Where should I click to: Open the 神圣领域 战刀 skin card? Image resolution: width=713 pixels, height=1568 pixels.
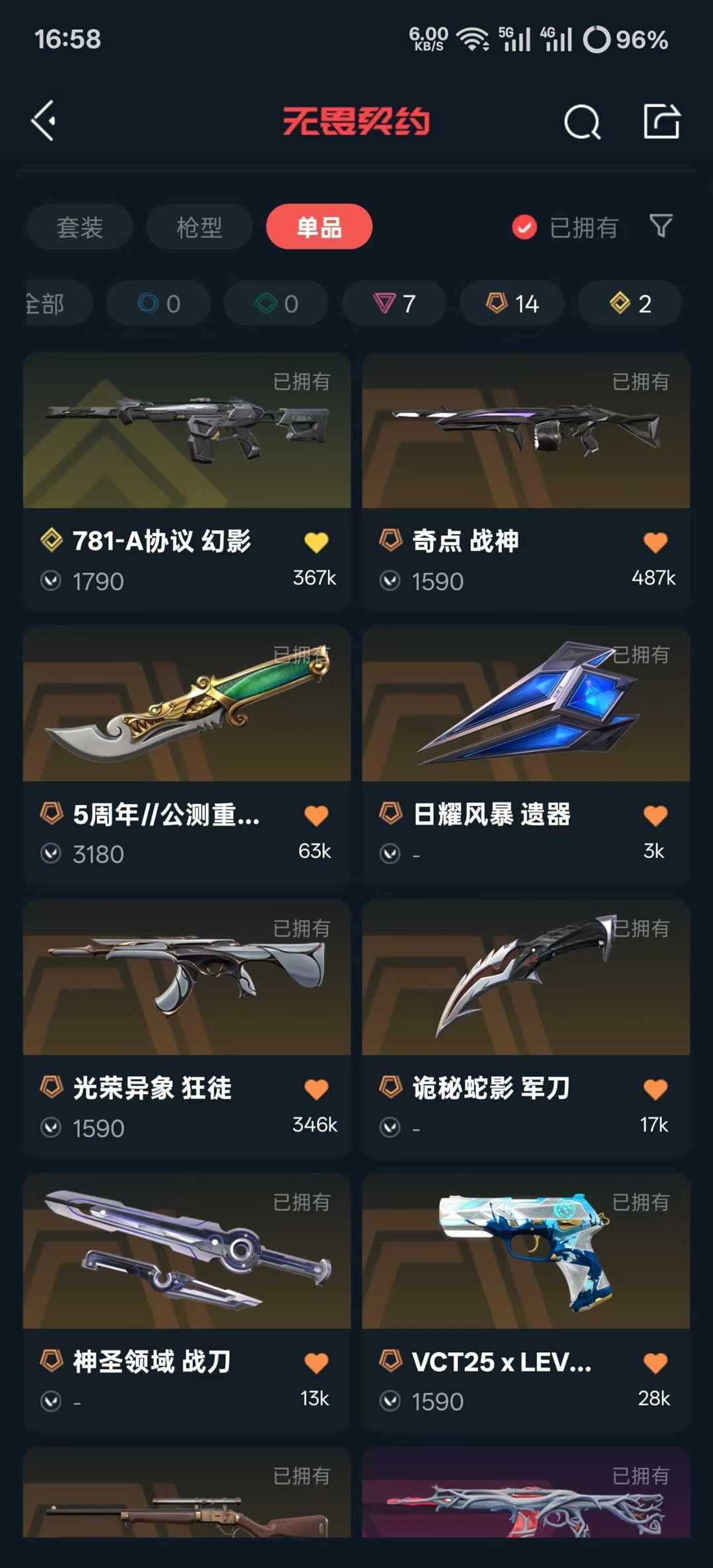[187, 1302]
